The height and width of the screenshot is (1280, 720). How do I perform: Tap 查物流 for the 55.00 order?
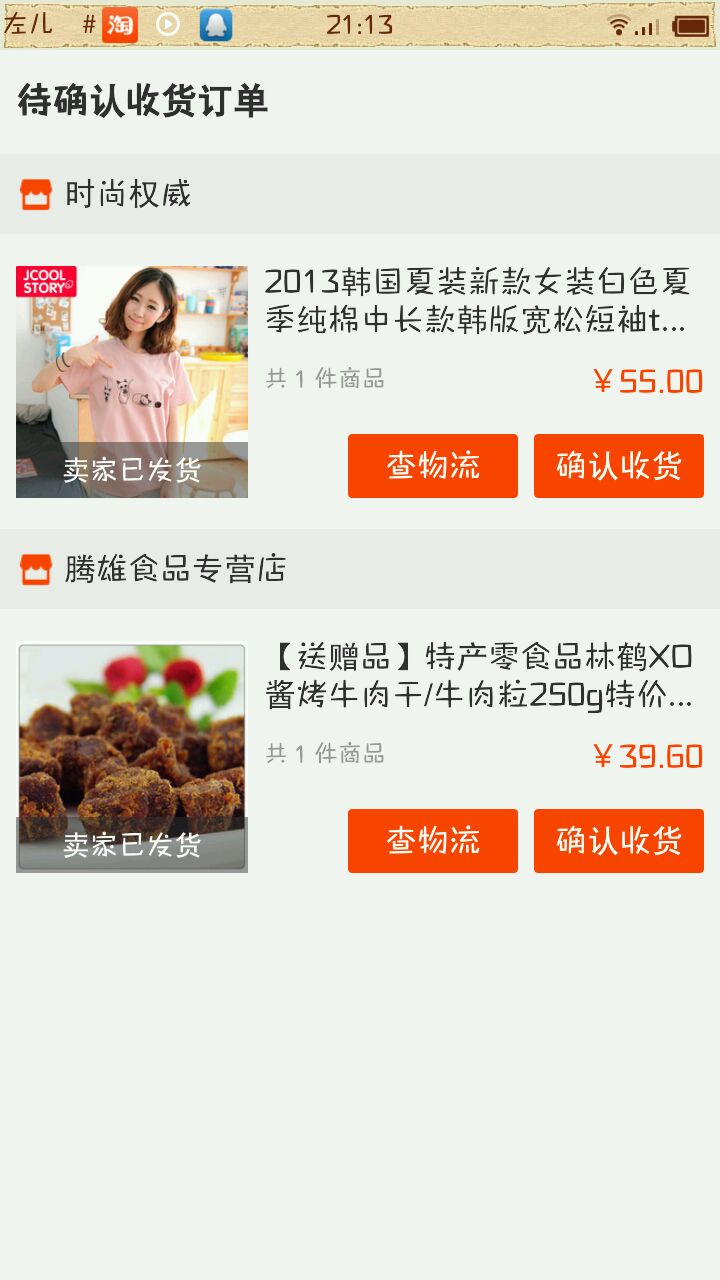tap(433, 466)
